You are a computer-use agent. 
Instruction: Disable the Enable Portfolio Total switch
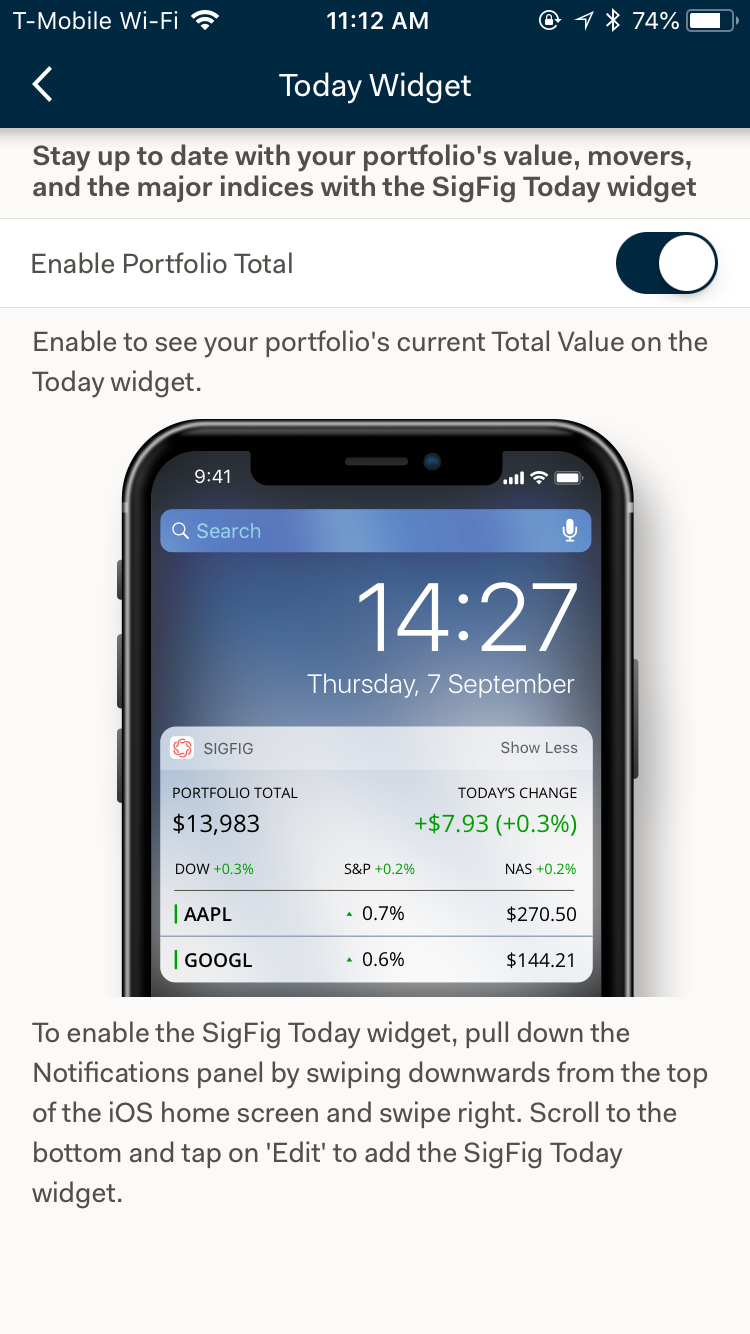click(x=667, y=264)
